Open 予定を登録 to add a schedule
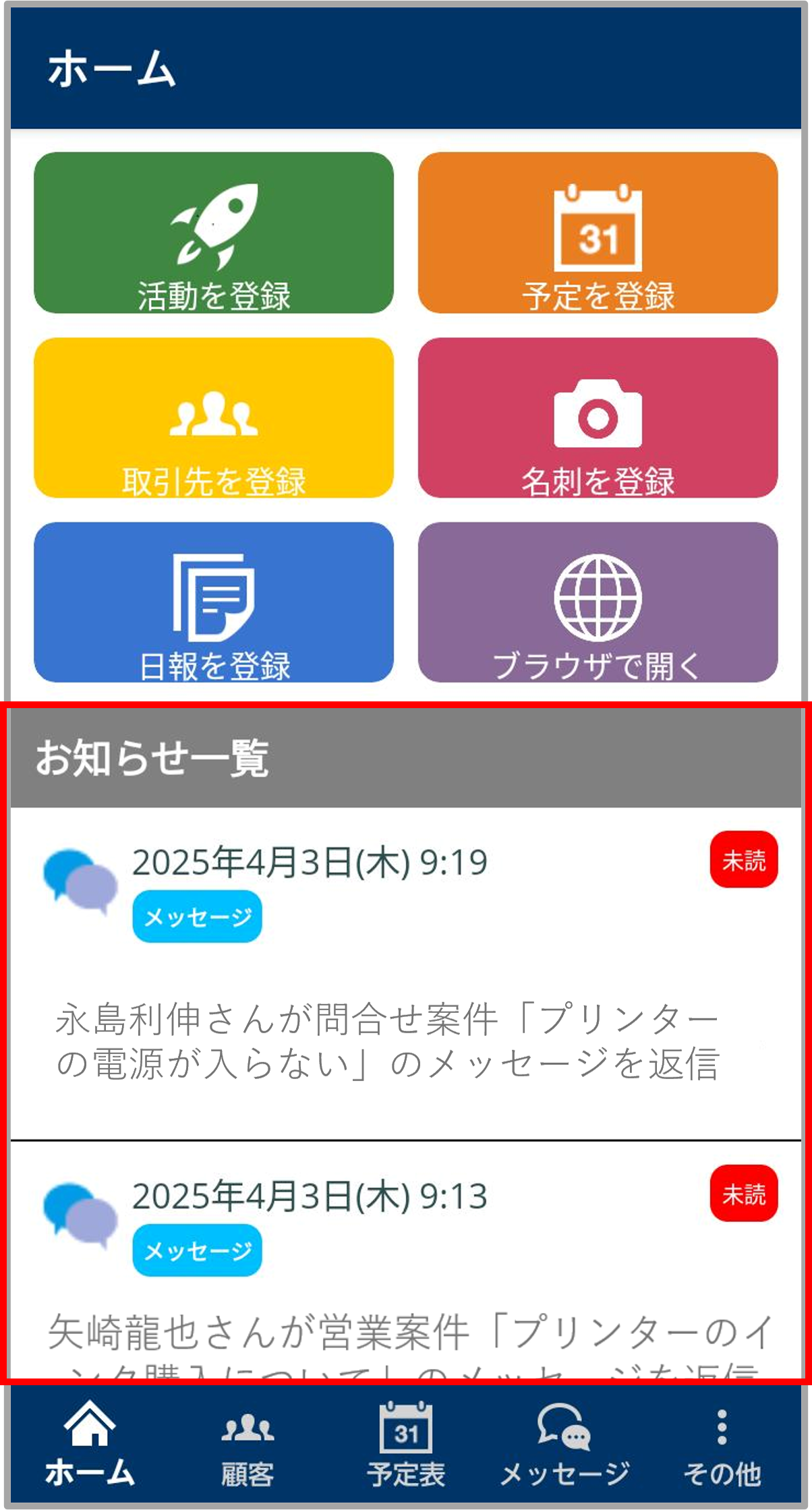Viewport: 812px width, 1510px height. [x=598, y=233]
